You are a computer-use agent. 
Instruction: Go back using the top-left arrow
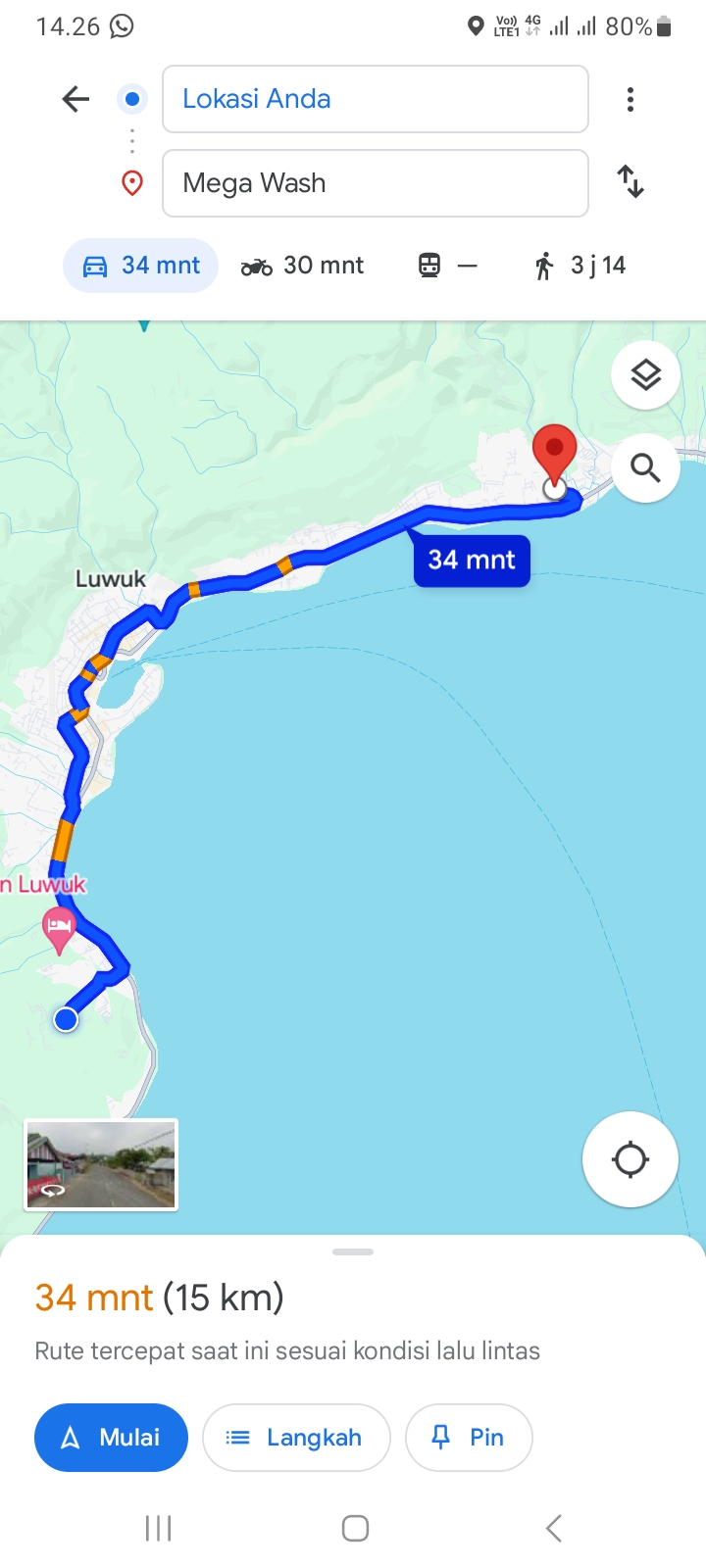(x=76, y=99)
